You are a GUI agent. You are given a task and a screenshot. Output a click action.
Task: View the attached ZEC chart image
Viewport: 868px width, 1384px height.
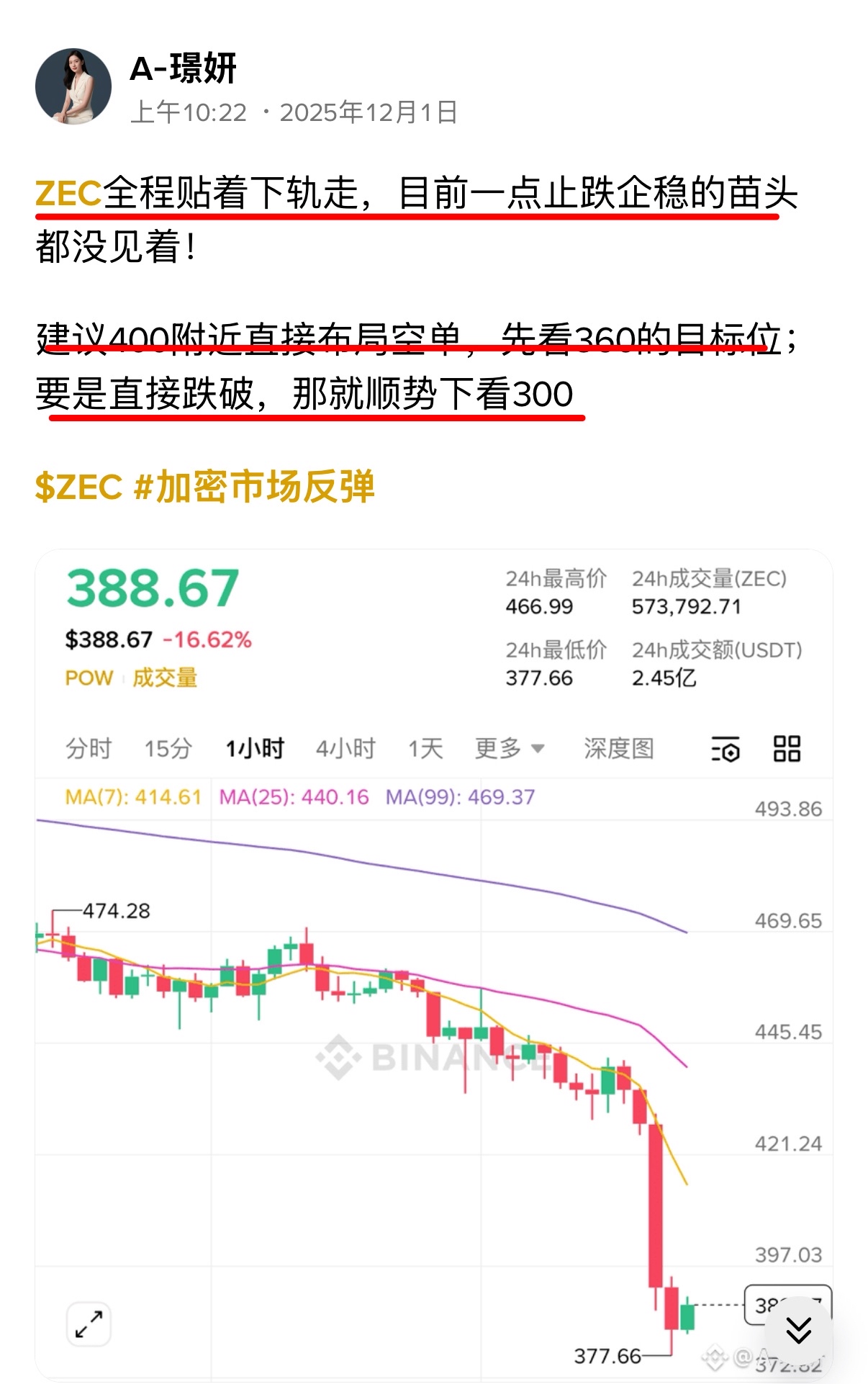pyautogui.click(x=433, y=1008)
